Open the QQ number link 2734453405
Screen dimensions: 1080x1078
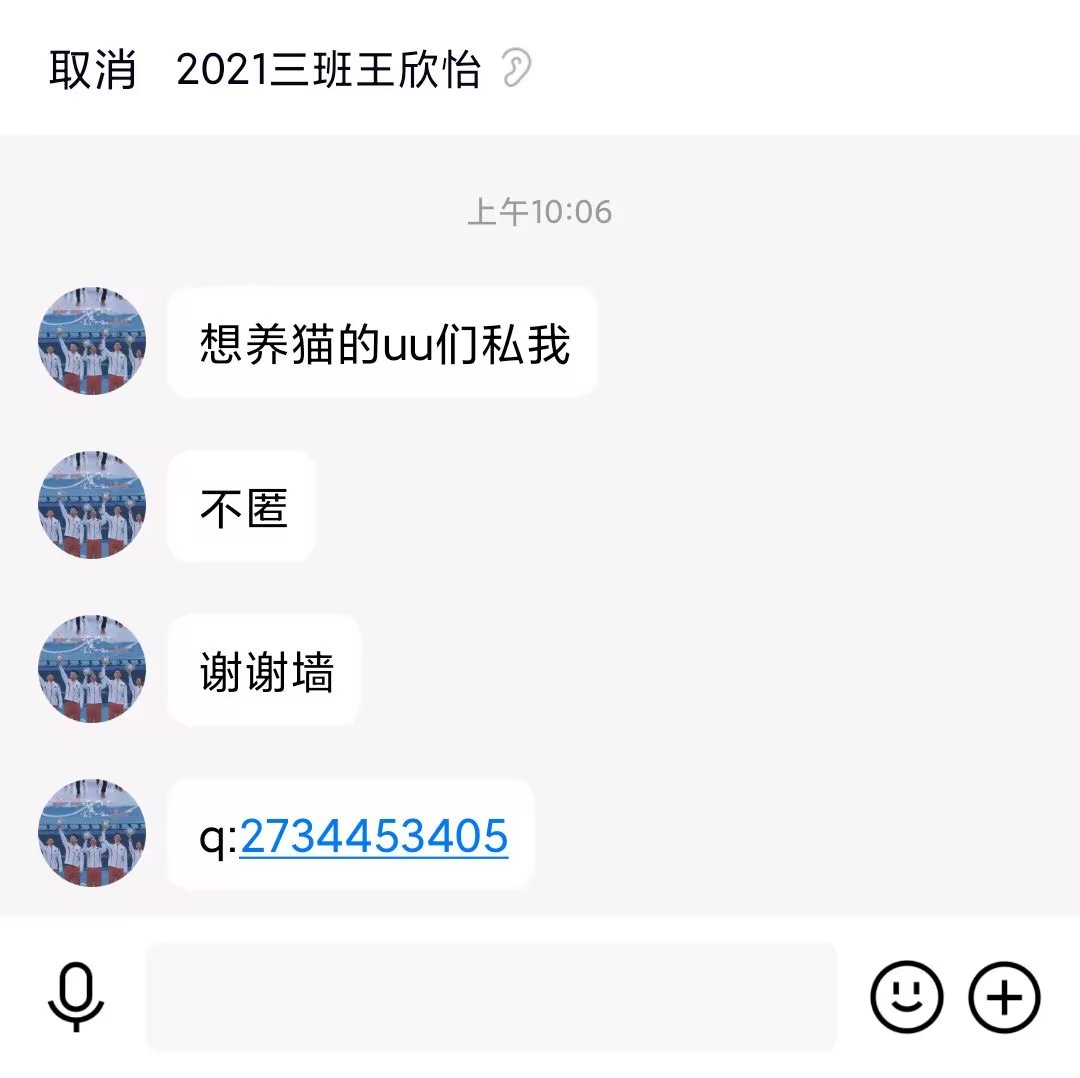(x=374, y=836)
